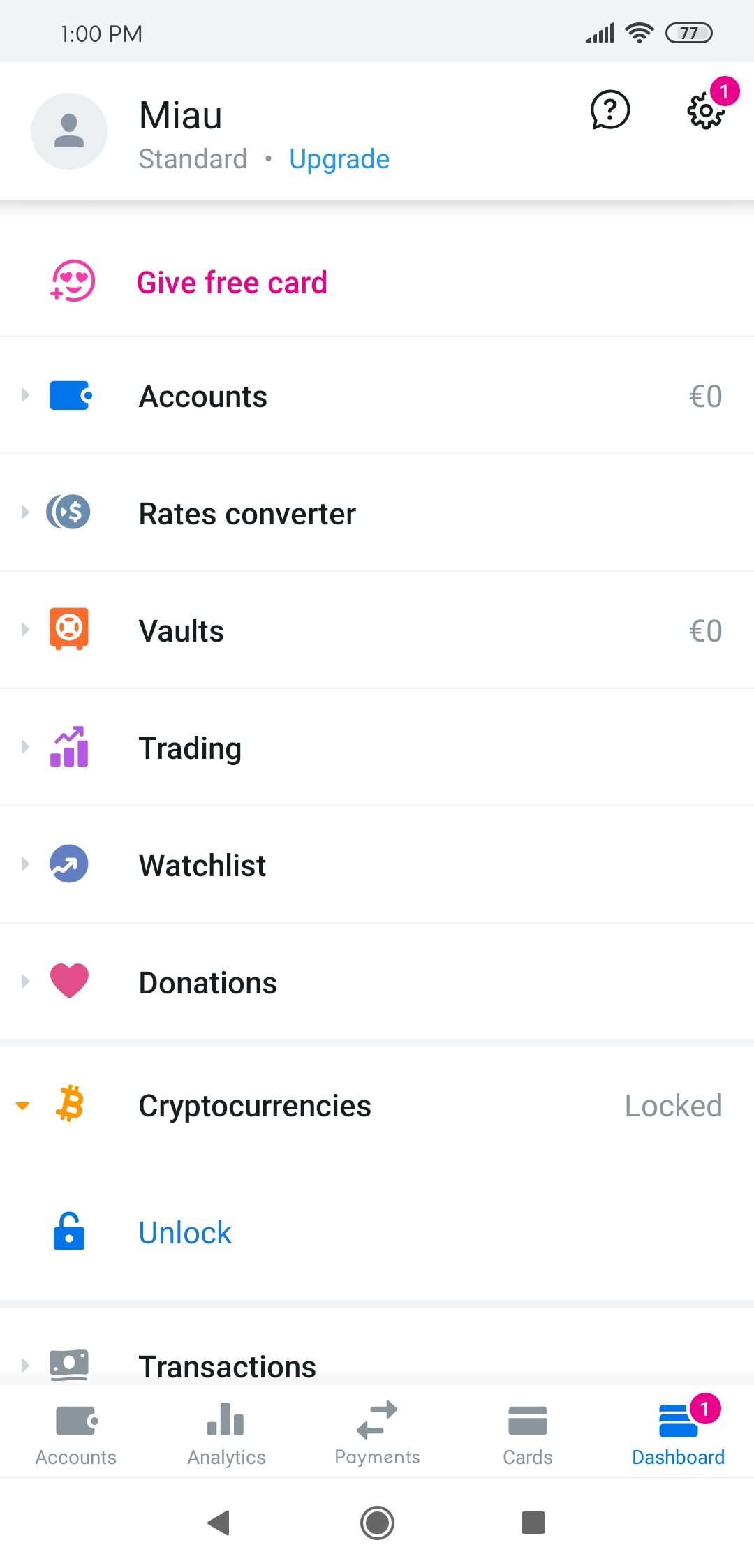Open settings gear icon

click(706, 112)
